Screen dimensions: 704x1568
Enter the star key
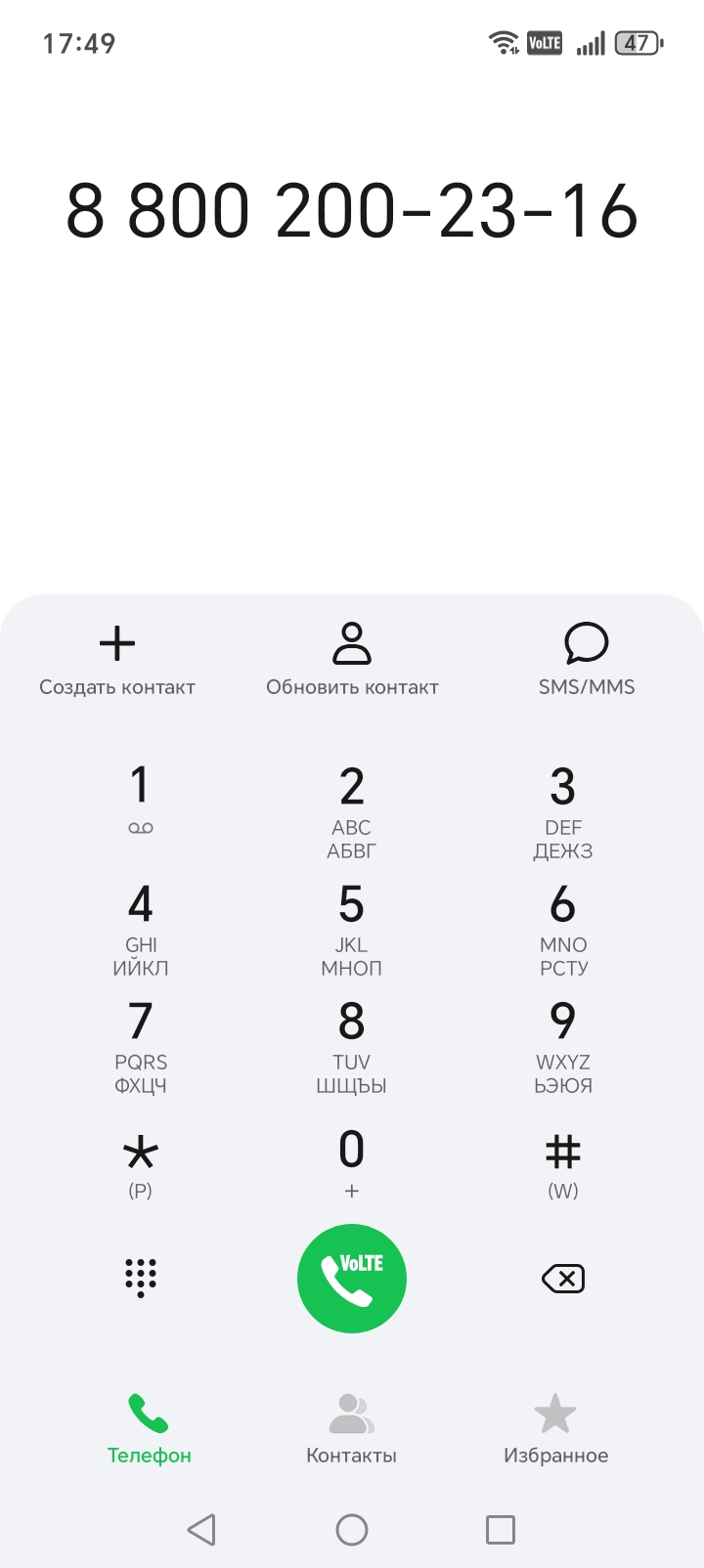click(x=141, y=1163)
